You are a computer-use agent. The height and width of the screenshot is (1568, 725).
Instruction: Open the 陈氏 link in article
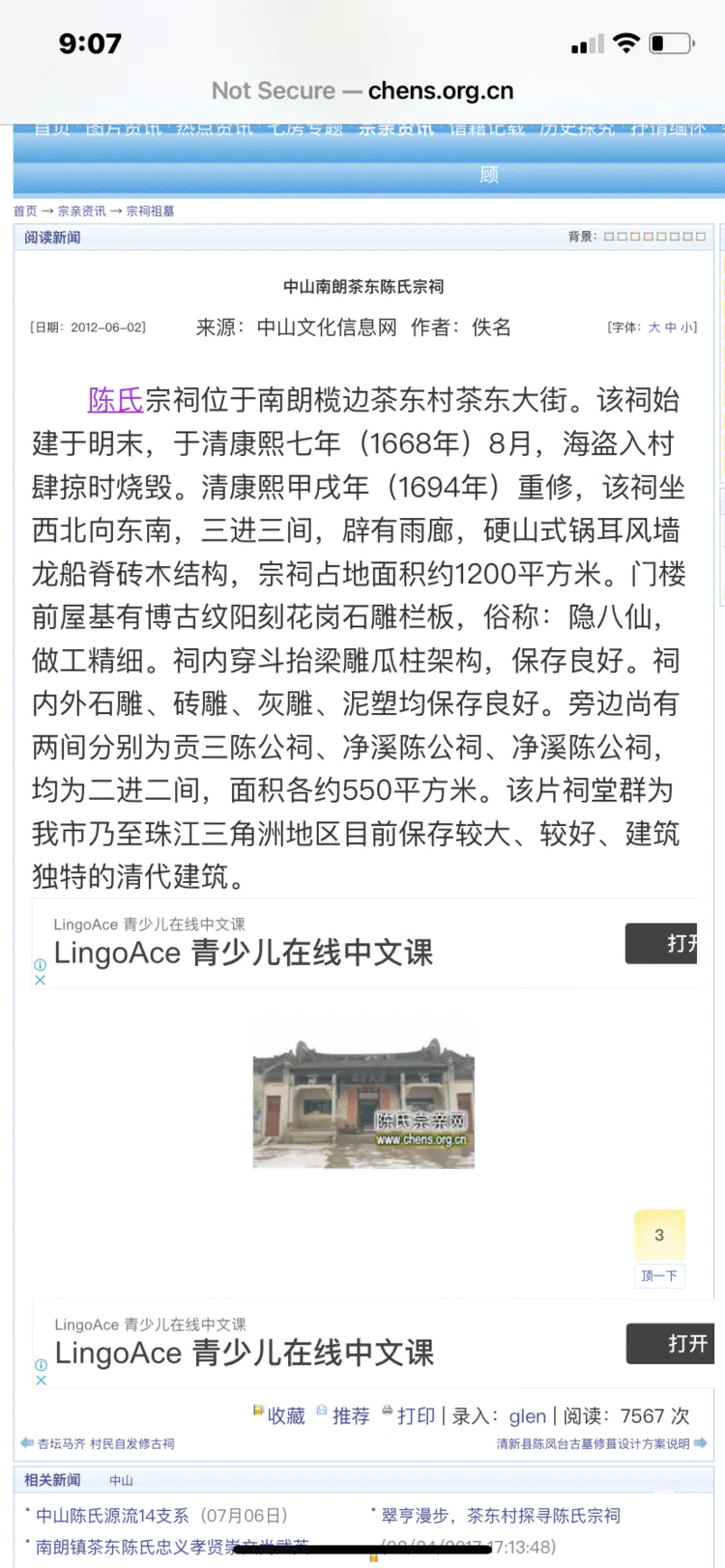pyautogui.click(x=115, y=400)
